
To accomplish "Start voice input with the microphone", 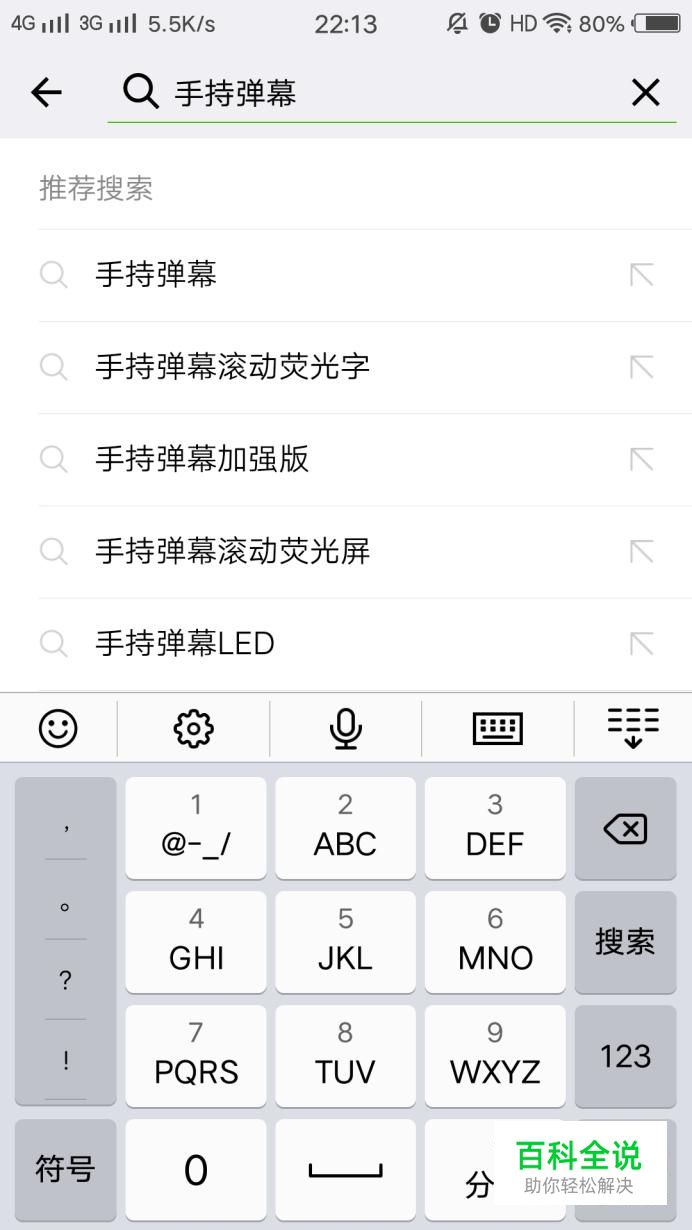I will 346,728.
